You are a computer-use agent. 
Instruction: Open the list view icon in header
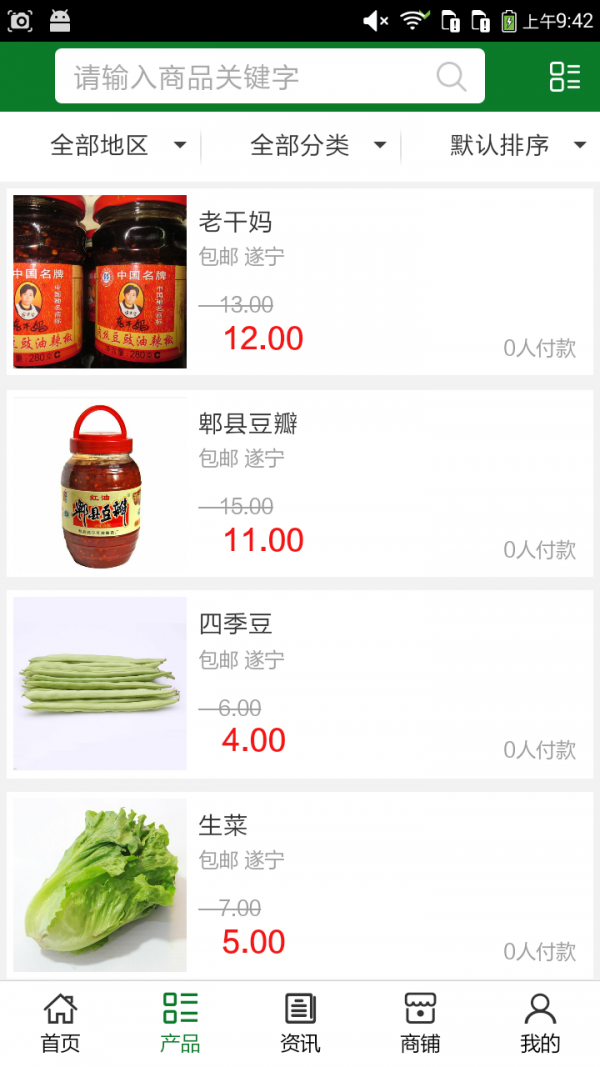click(x=565, y=77)
